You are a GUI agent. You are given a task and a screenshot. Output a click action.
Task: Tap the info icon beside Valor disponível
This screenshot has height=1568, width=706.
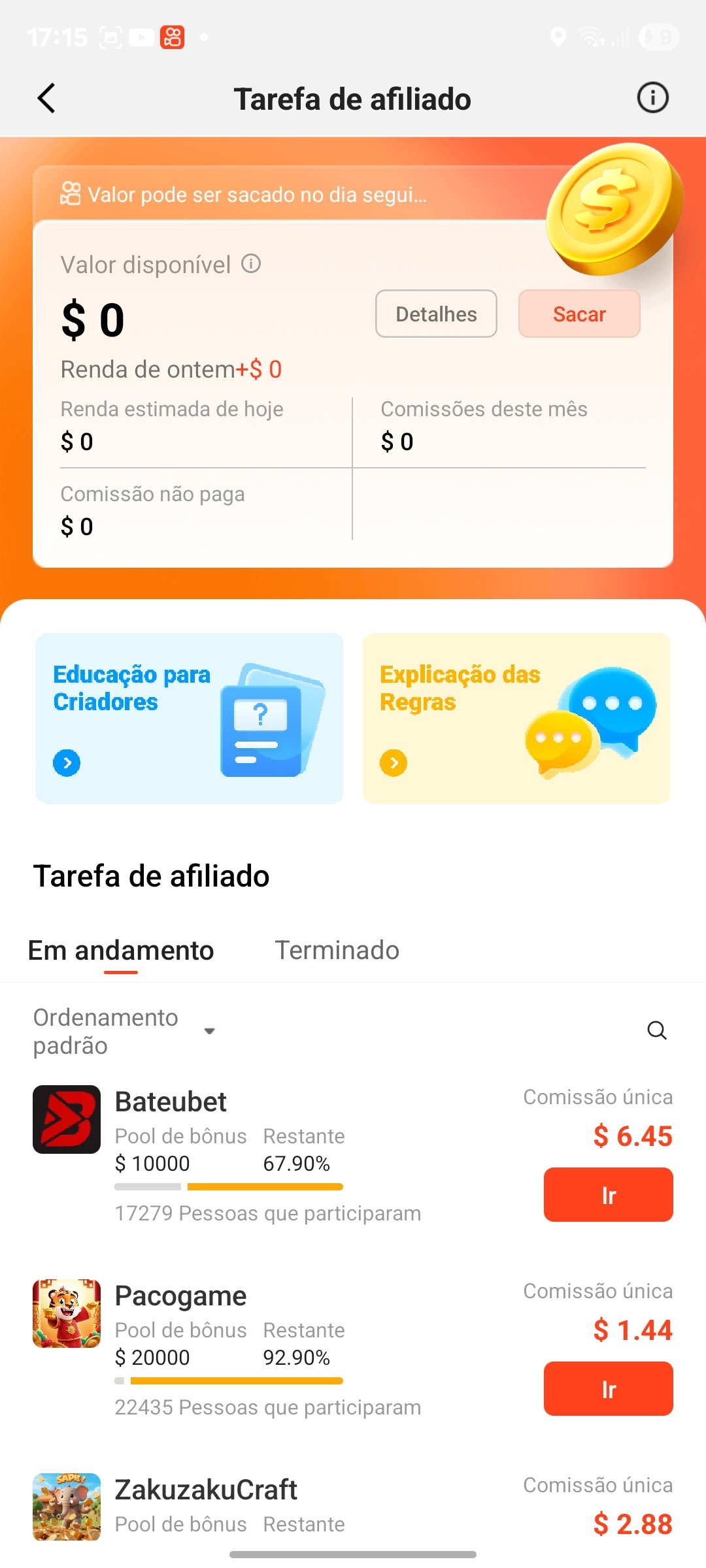(x=251, y=264)
